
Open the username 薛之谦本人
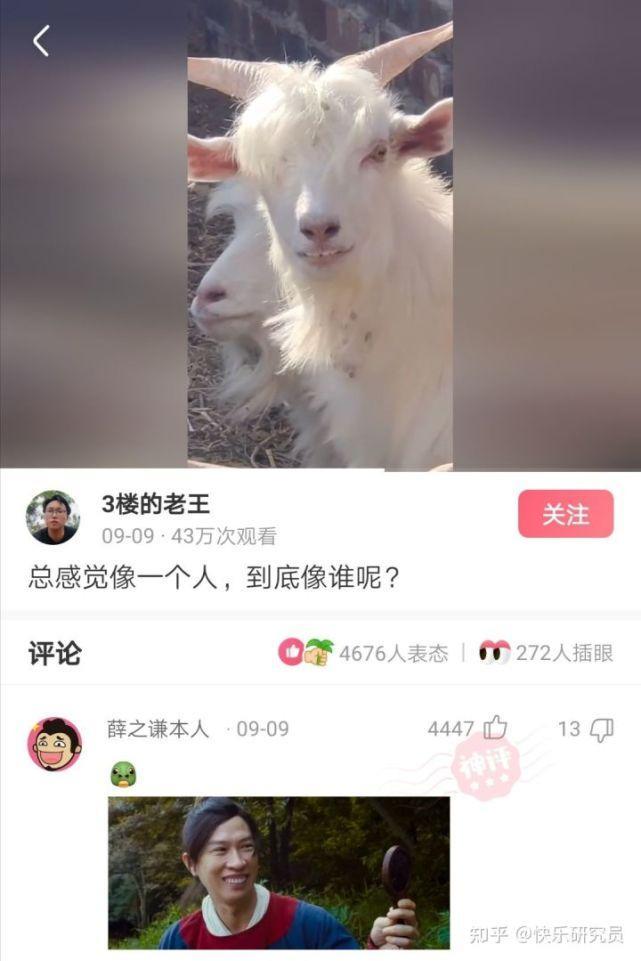pos(158,729)
